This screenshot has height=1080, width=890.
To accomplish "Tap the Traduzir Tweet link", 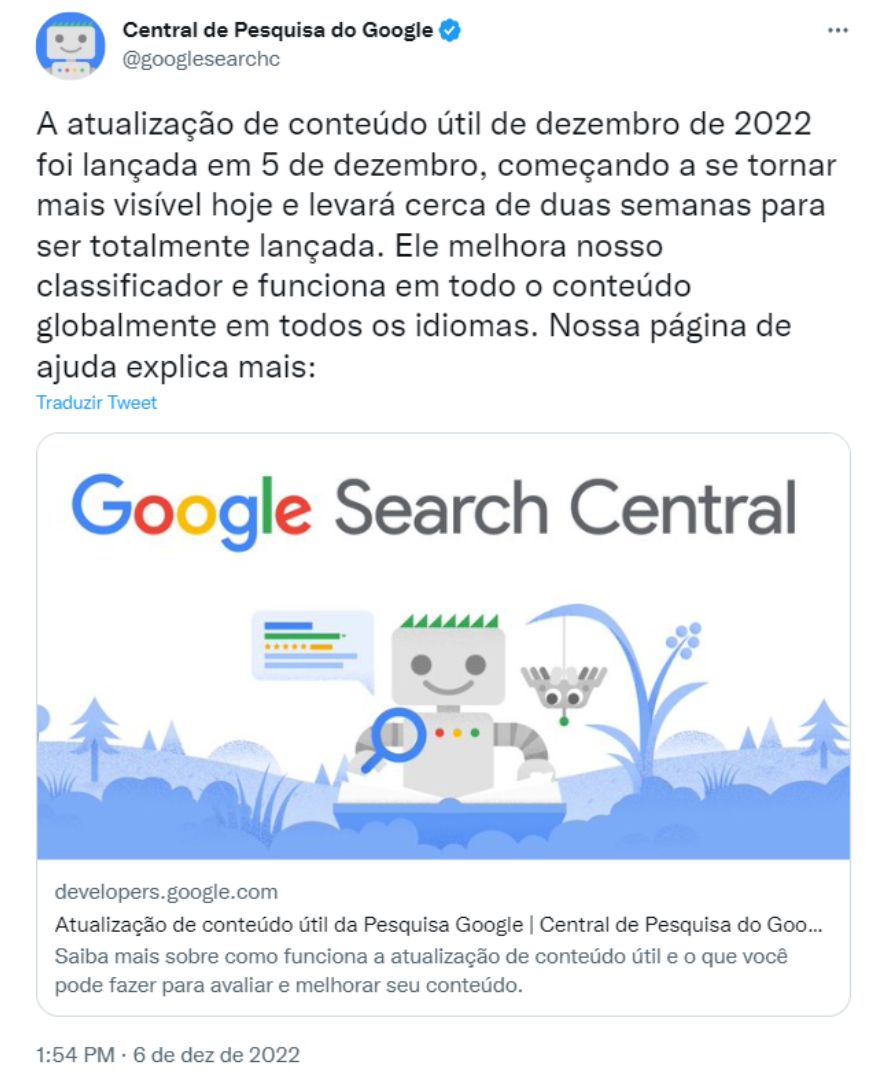I will point(97,403).
